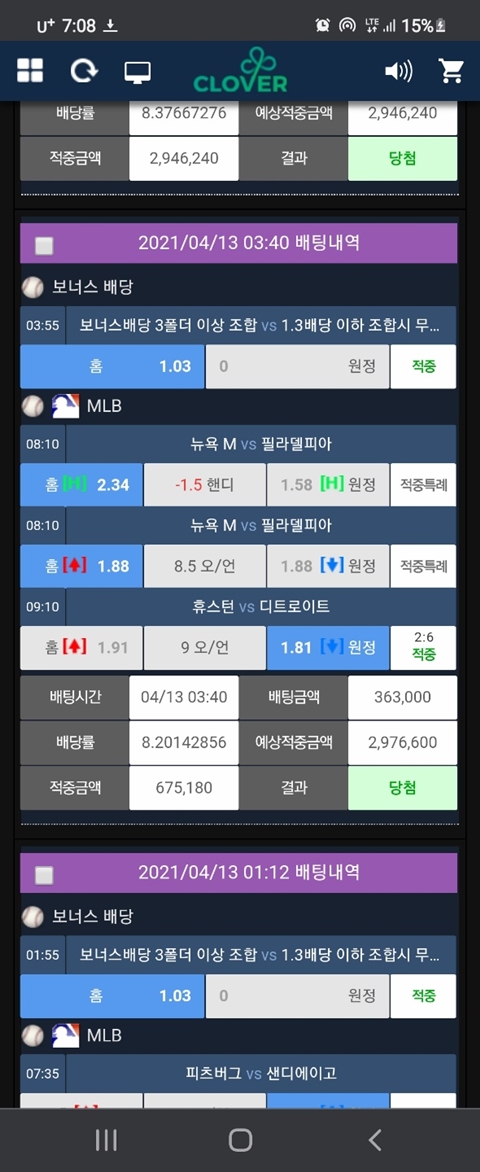This screenshot has width=480, height=1172.
Task: Go to the phone's home screen
Action: 240,1140
